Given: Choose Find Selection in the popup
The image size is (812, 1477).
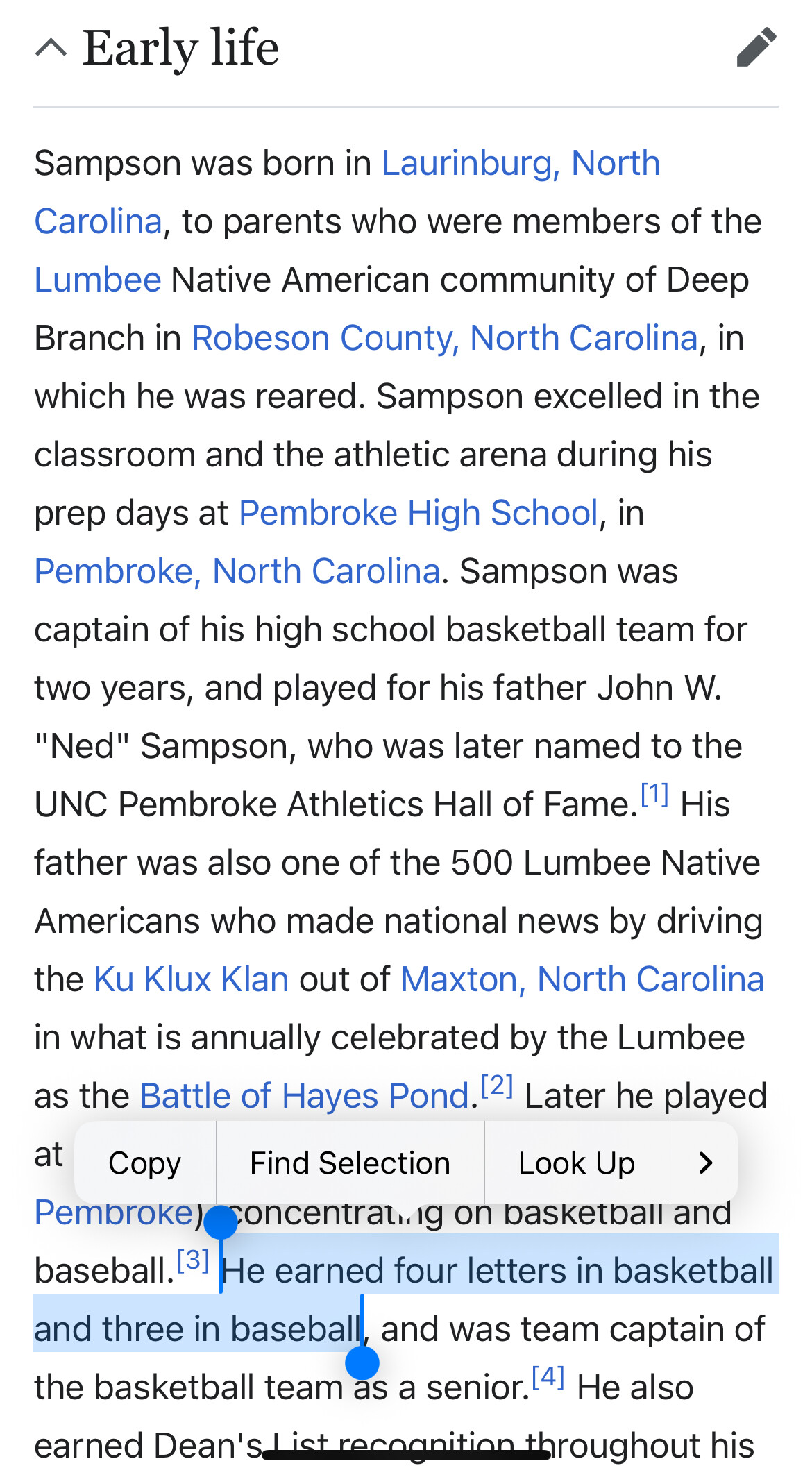Looking at the screenshot, I should click(x=350, y=1163).
